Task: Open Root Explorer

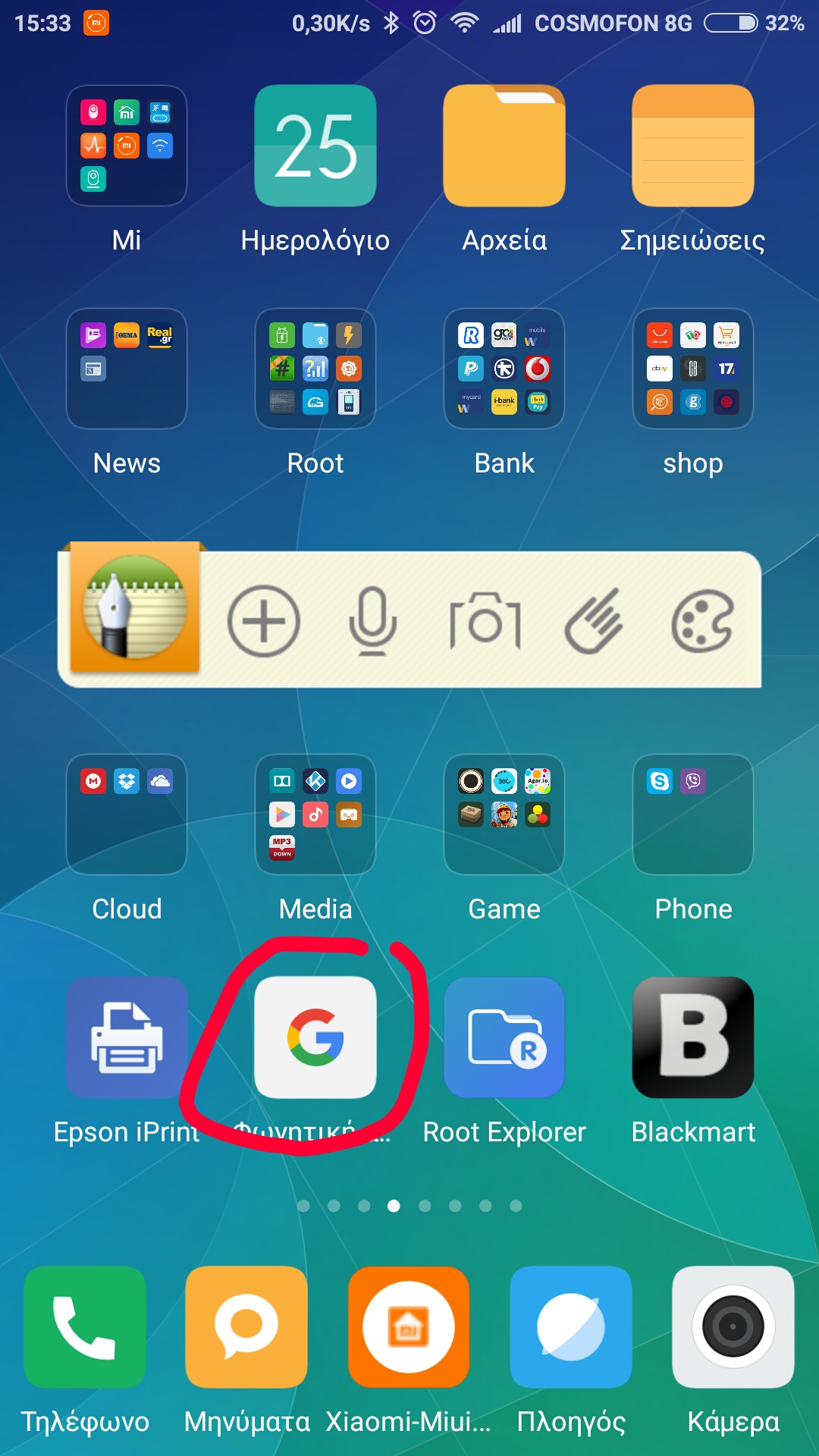Action: (x=504, y=1037)
